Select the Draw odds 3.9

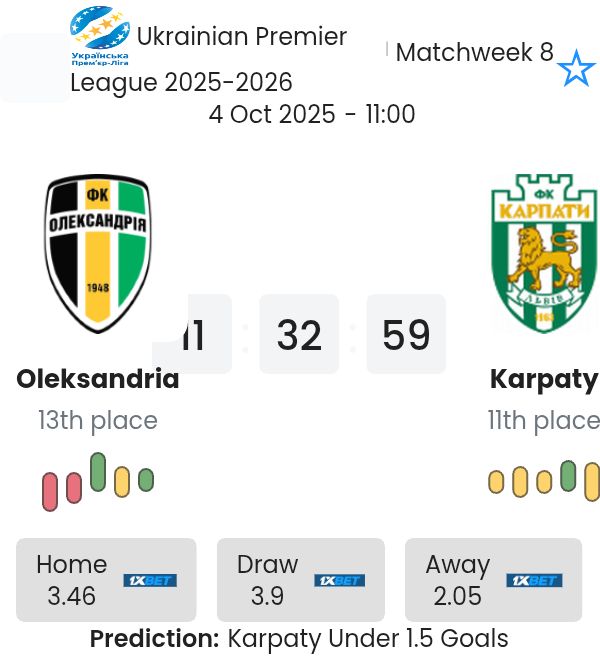[x=300, y=580]
